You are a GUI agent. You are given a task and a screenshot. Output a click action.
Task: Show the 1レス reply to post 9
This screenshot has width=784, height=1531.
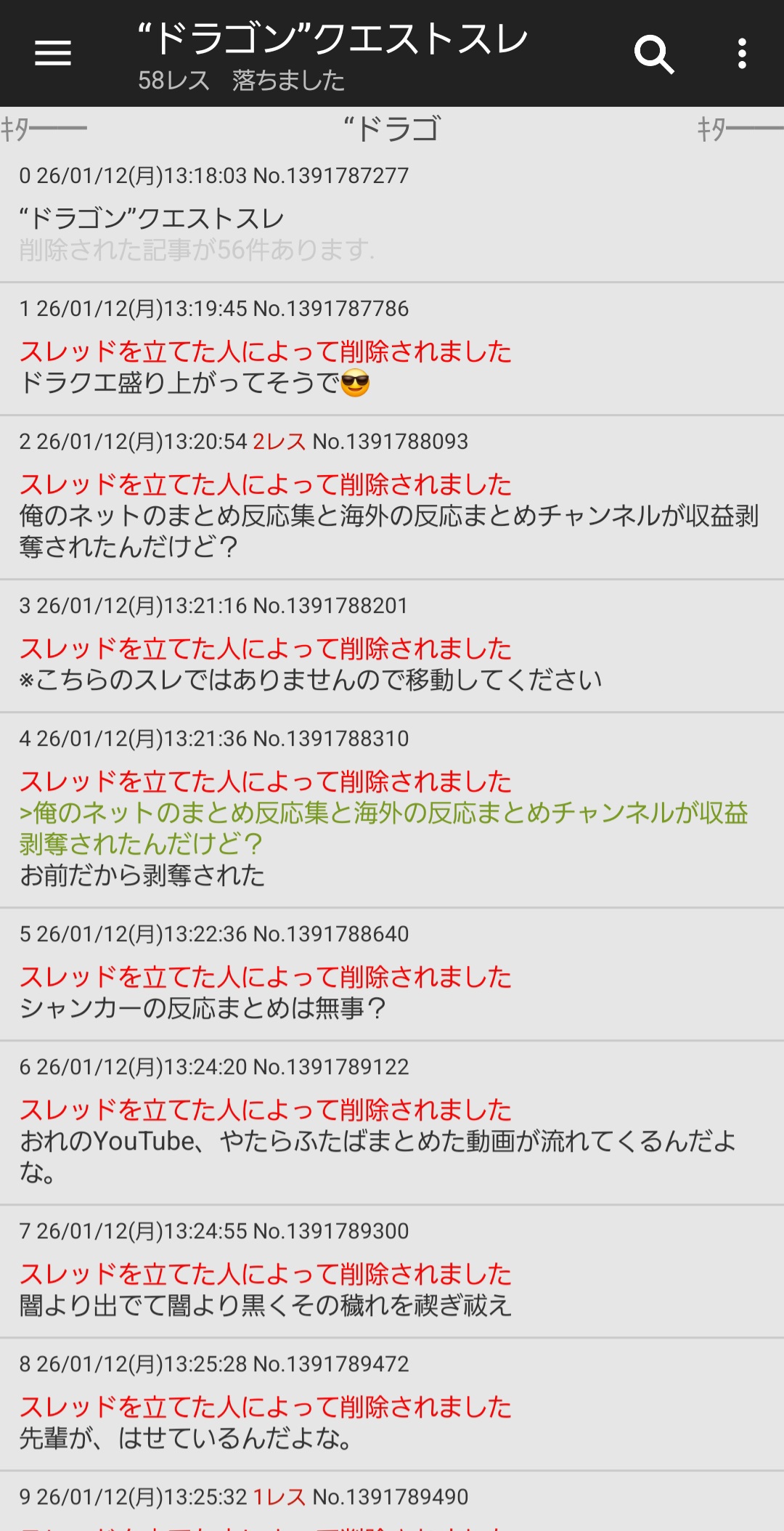pos(279,1497)
